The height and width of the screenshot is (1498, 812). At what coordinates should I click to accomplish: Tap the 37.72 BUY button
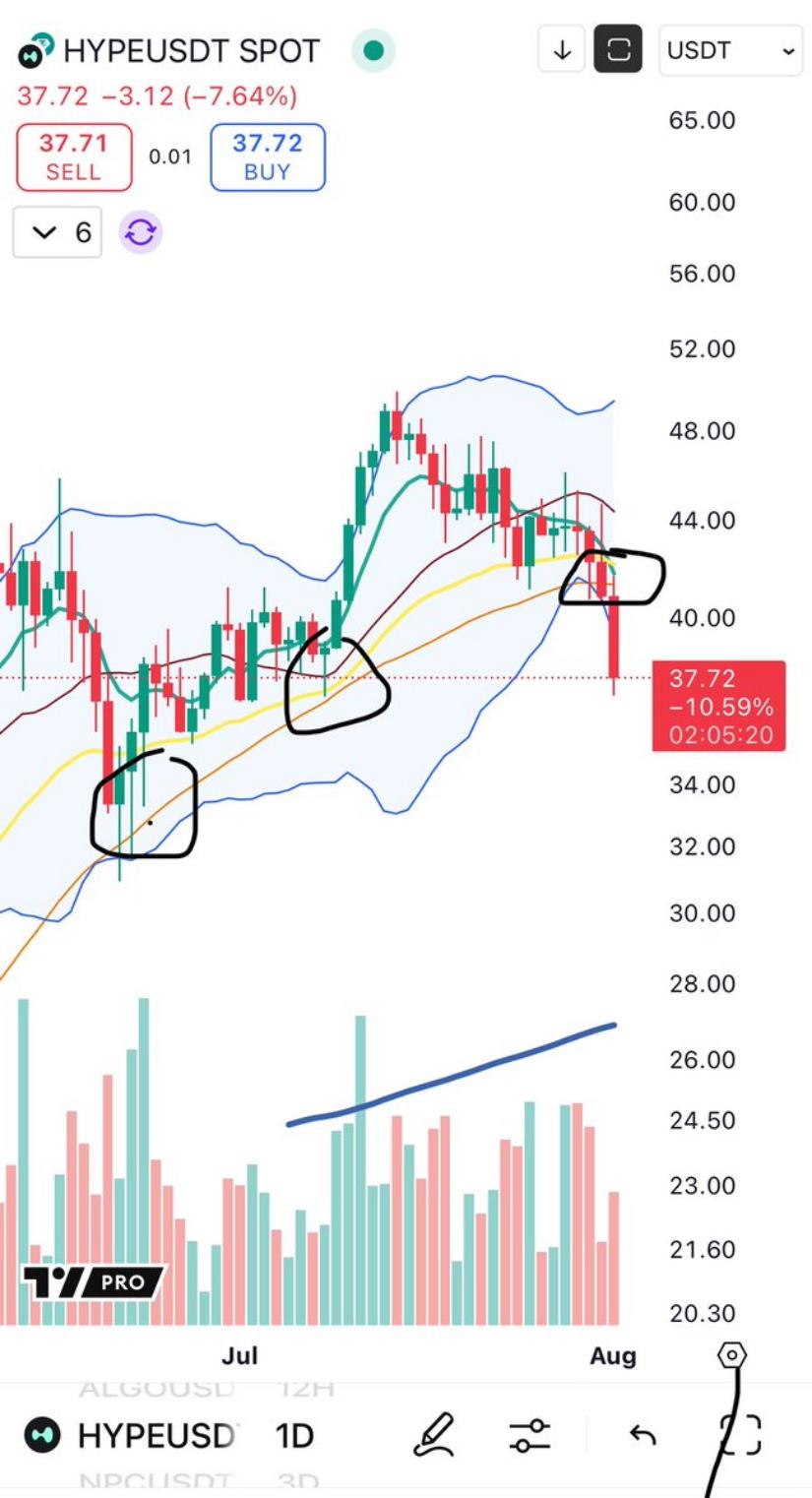268,156
